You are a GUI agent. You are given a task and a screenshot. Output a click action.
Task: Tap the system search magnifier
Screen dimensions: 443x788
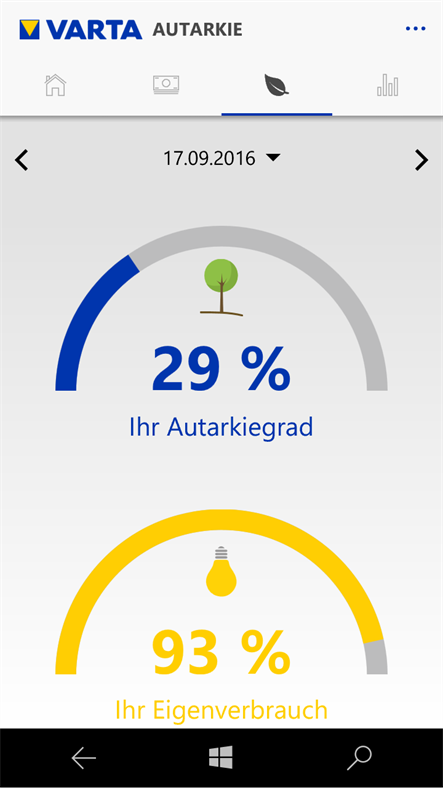point(359,758)
